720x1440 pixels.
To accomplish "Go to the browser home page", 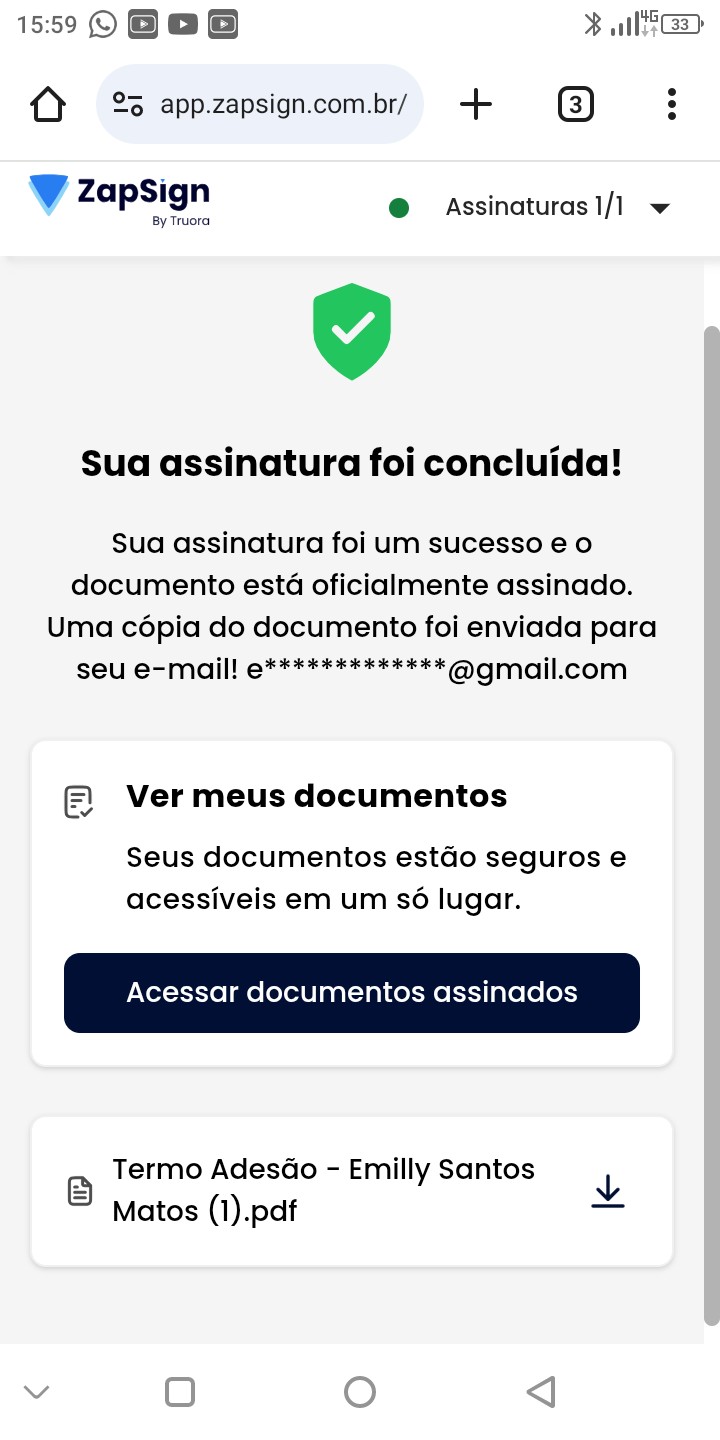I will [x=48, y=104].
